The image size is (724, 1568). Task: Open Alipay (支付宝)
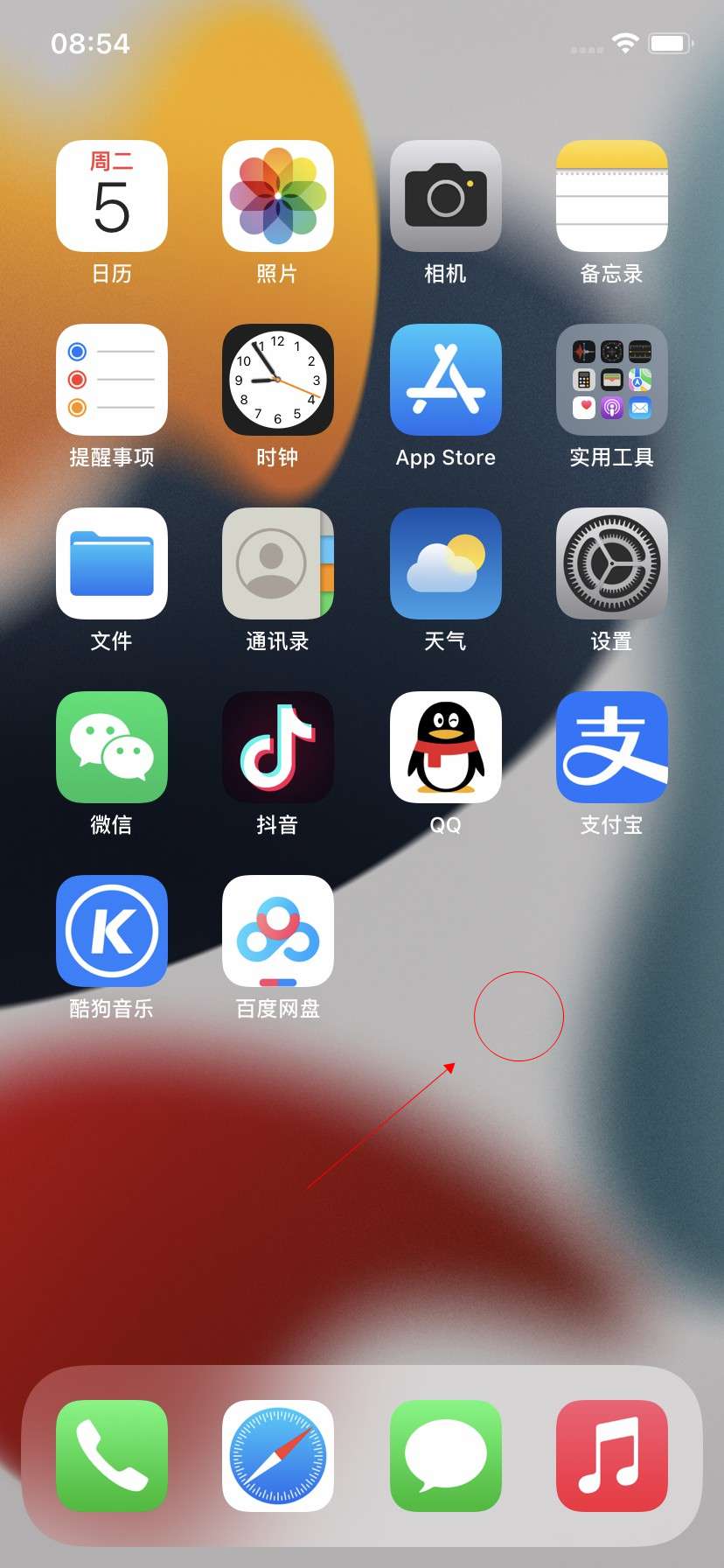tap(611, 747)
